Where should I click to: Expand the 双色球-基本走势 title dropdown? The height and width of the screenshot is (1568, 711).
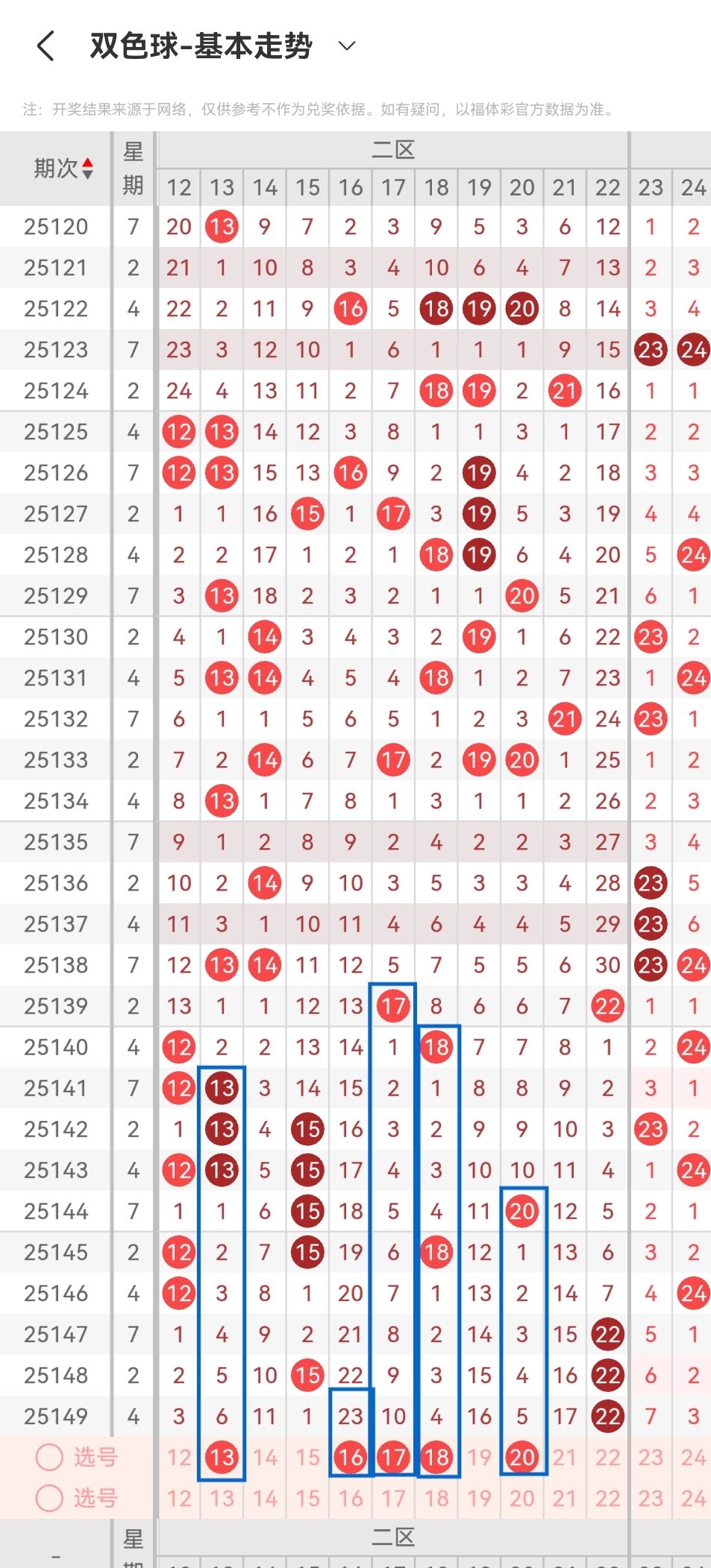[347, 46]
